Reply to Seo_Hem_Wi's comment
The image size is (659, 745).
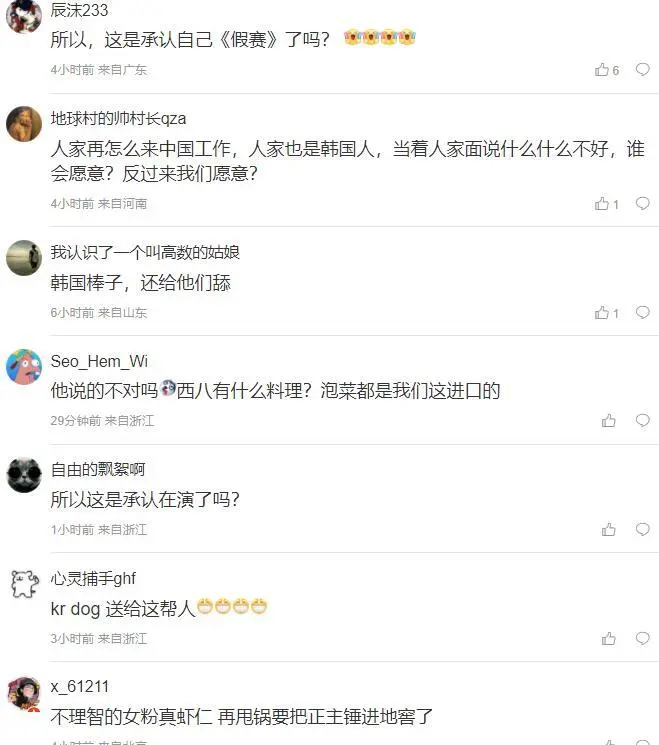(x=642, y=421)
